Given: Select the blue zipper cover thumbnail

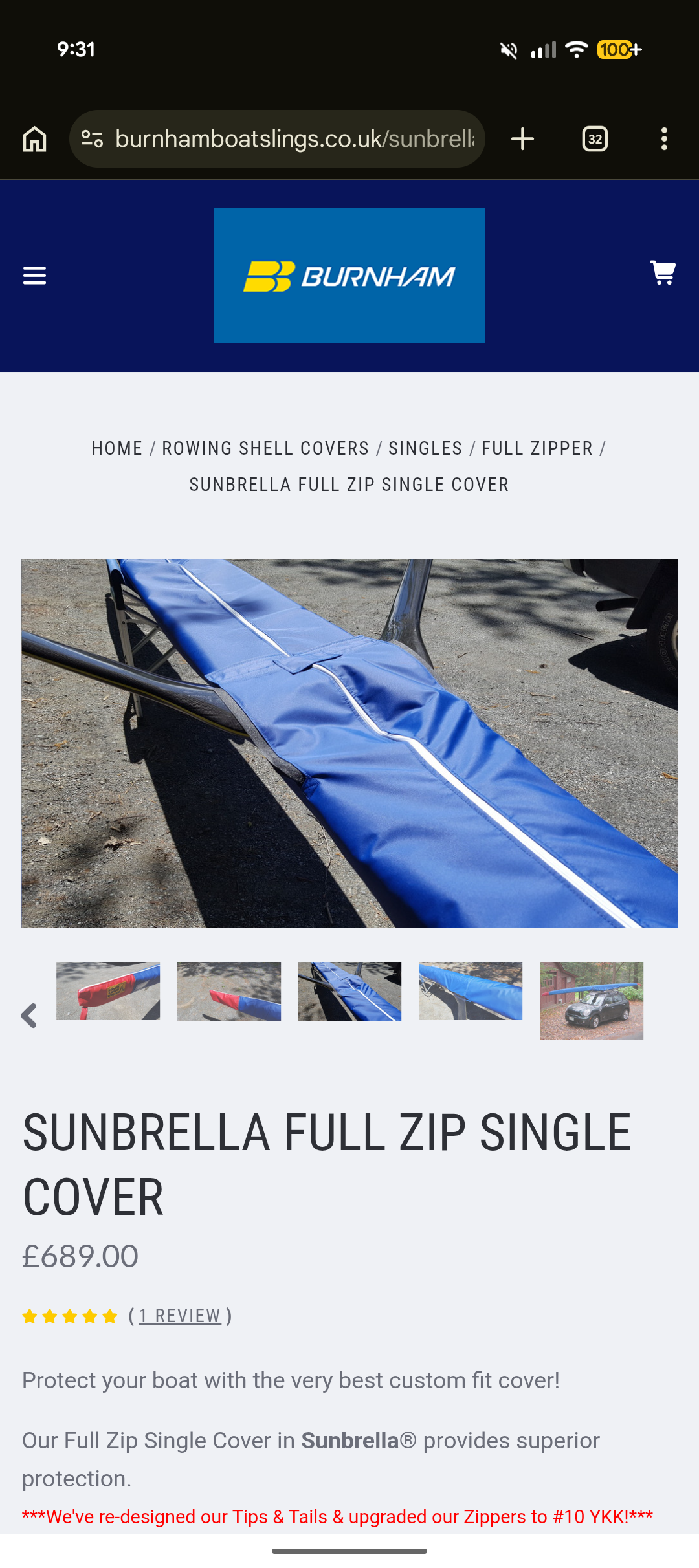Looking at the screenshot, I should point(349,991).
